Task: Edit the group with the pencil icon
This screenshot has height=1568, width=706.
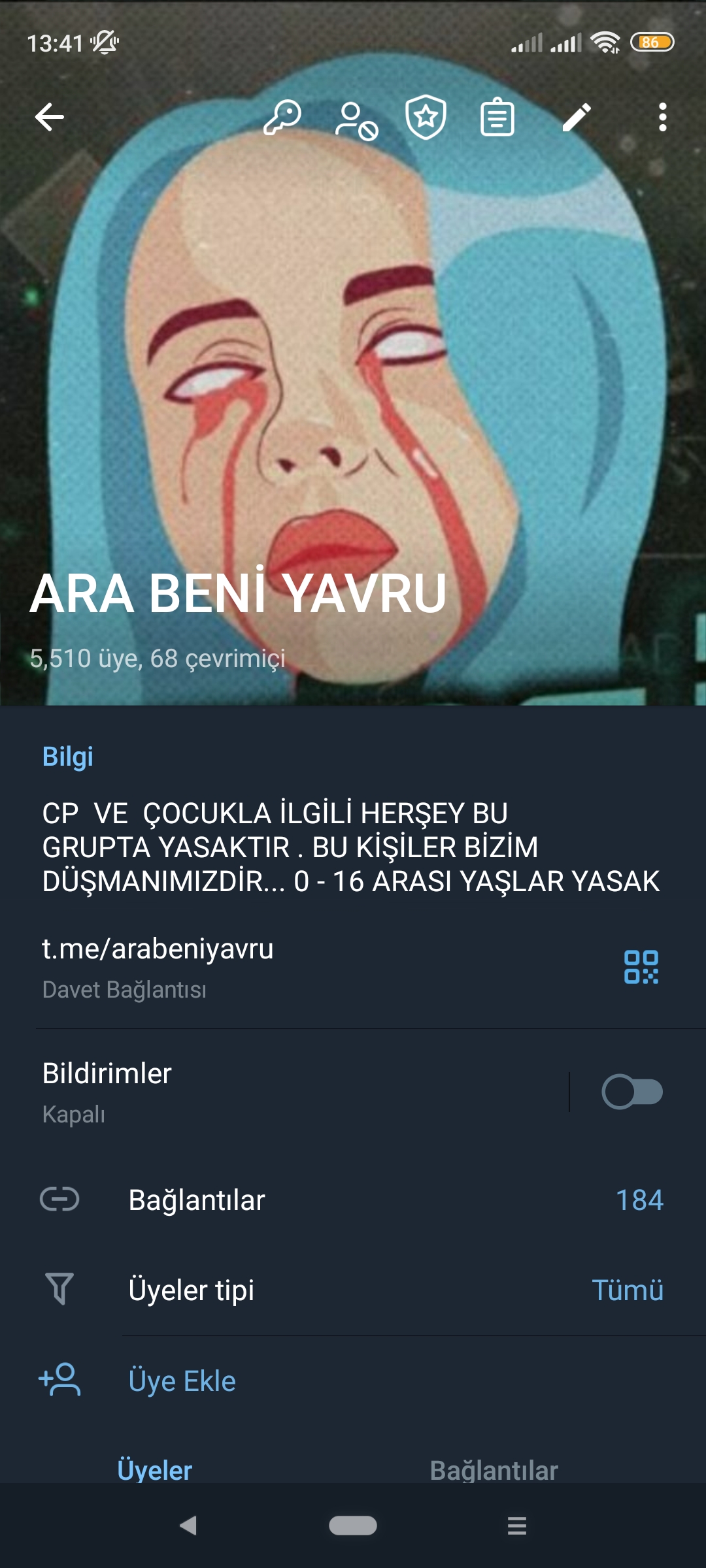Action: [577, 118]
